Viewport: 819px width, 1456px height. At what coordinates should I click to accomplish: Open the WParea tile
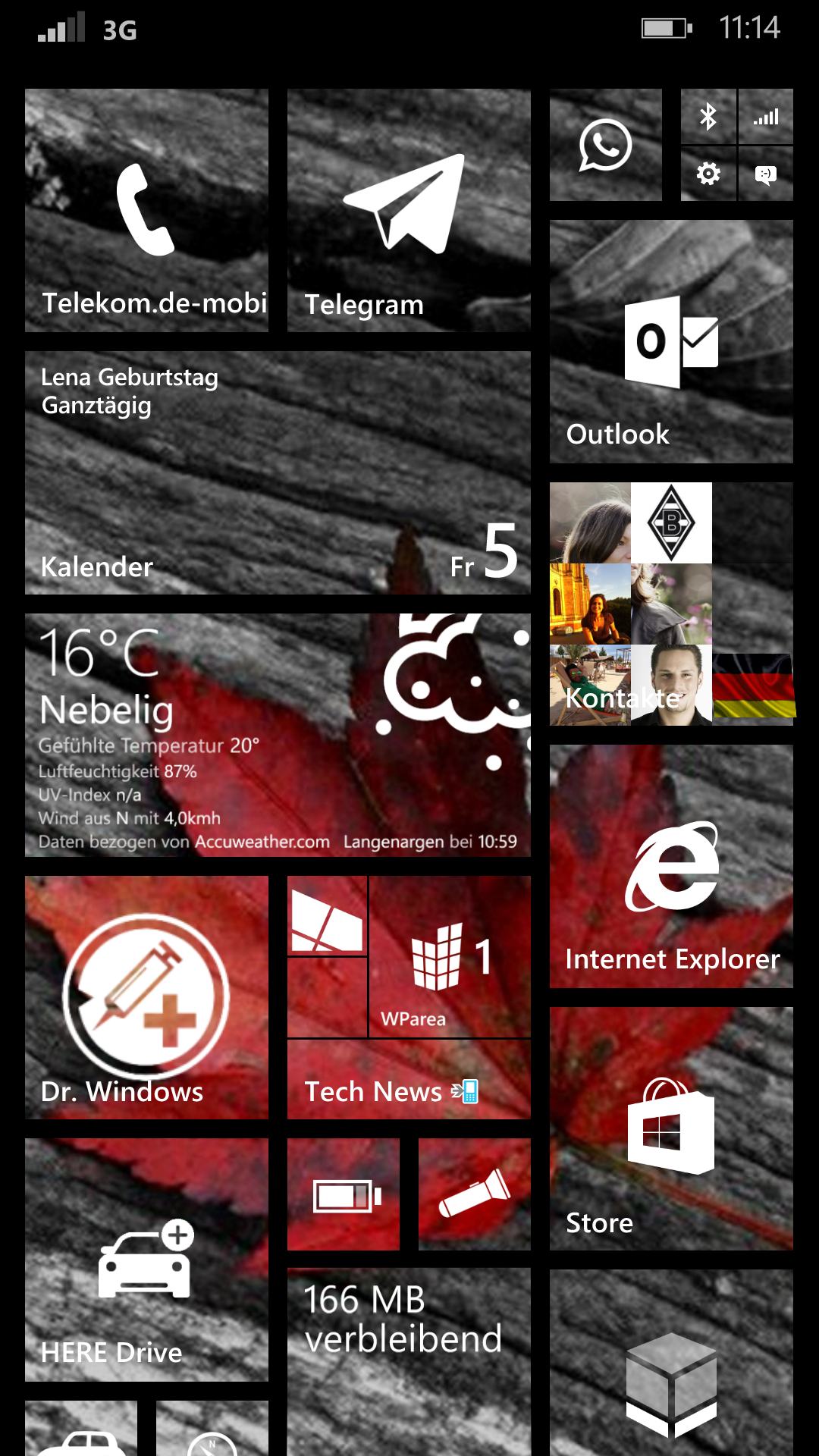(x=449, y=957)
